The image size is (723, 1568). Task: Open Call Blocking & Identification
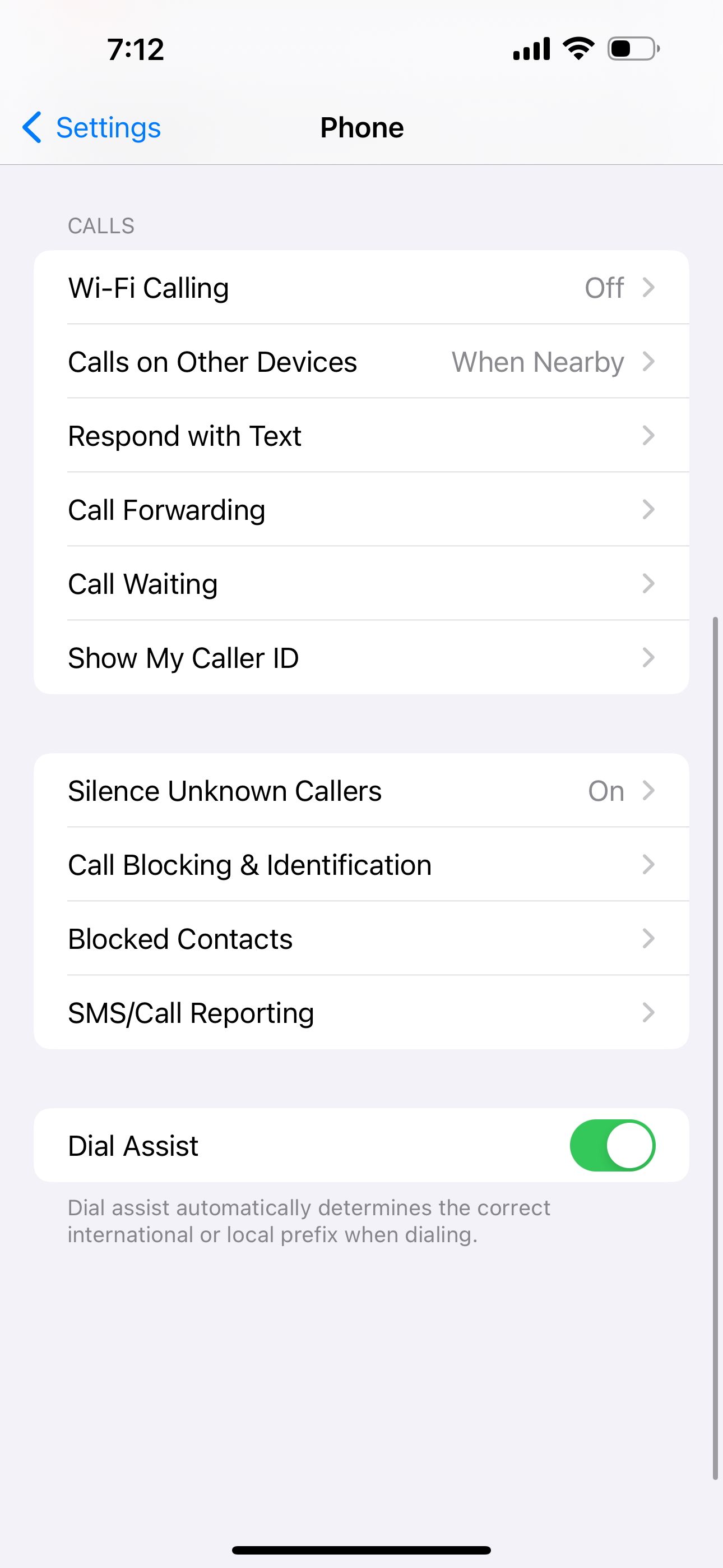tap(361, 864)
